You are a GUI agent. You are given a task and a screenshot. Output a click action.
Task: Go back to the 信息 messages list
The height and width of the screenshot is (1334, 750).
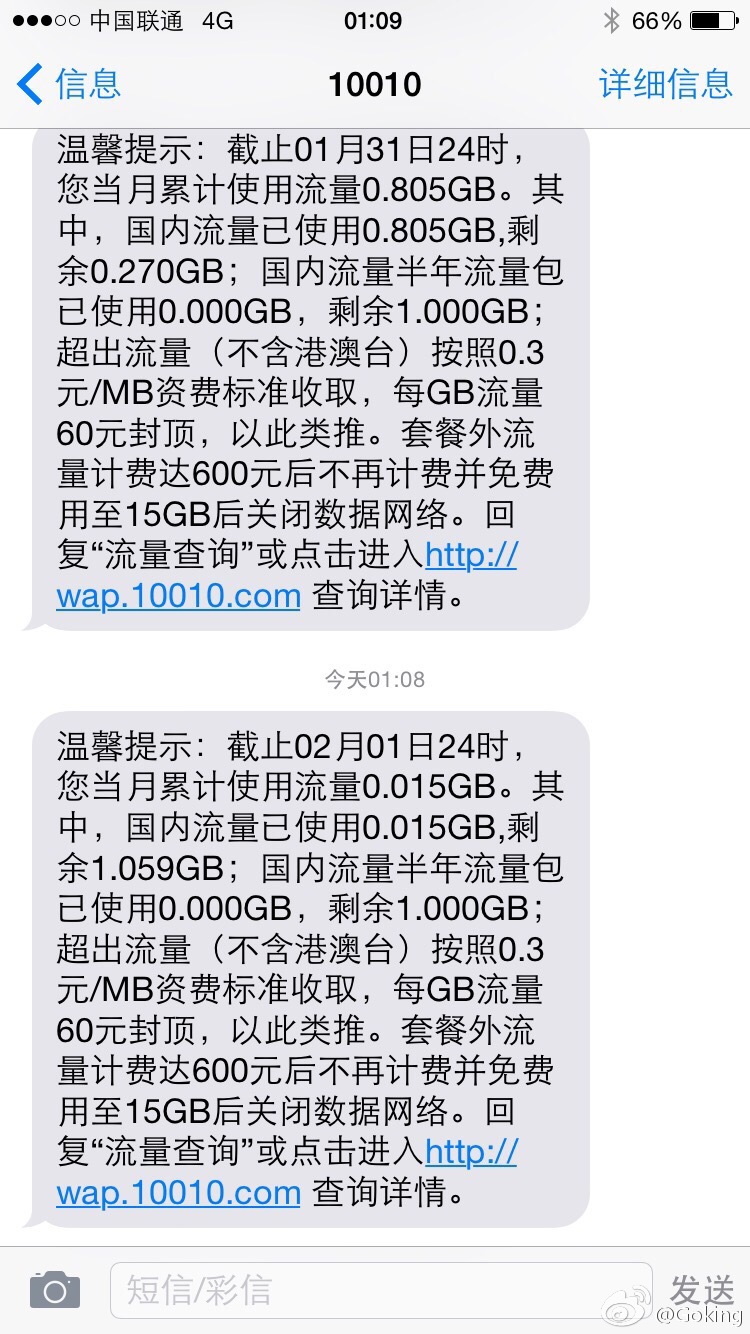coord(68,84)
